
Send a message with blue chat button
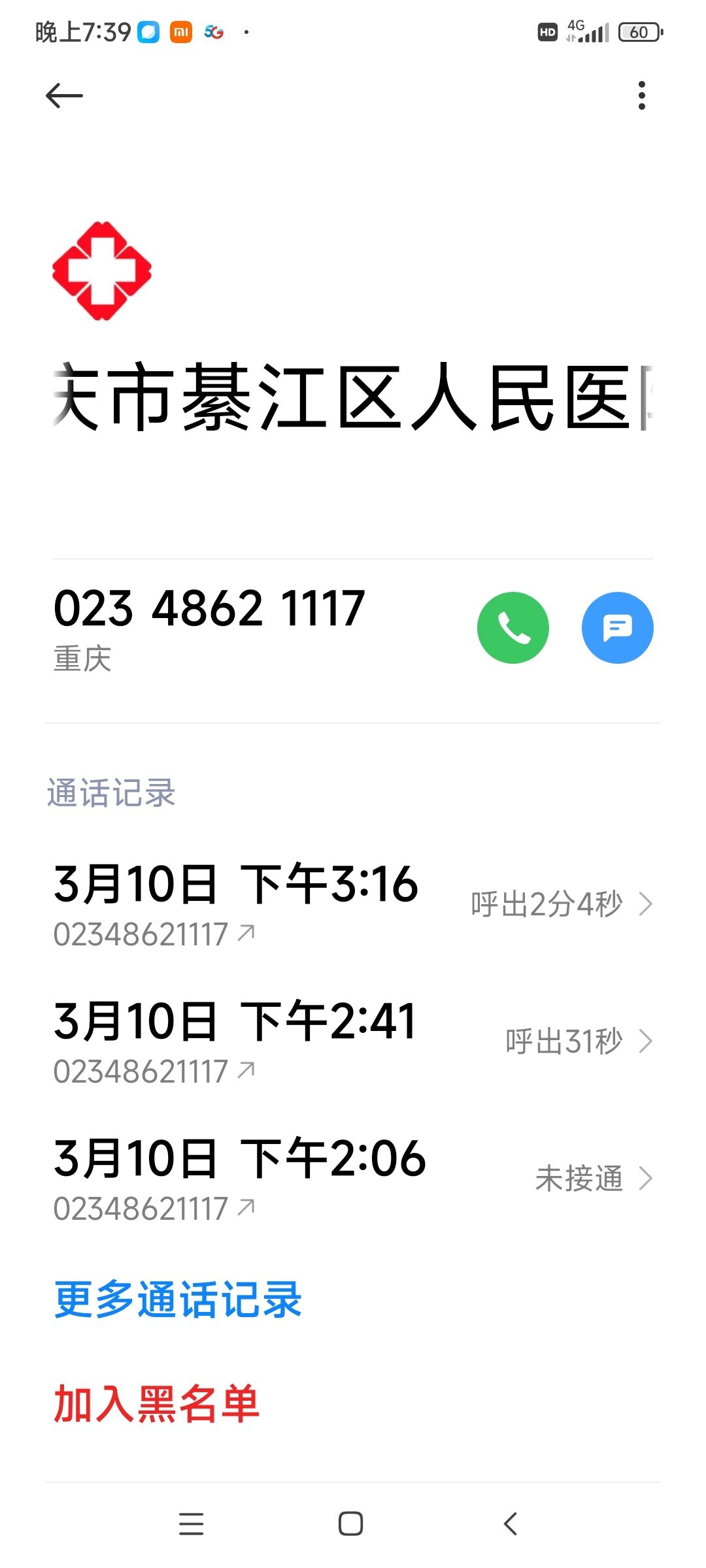[618, 628]
